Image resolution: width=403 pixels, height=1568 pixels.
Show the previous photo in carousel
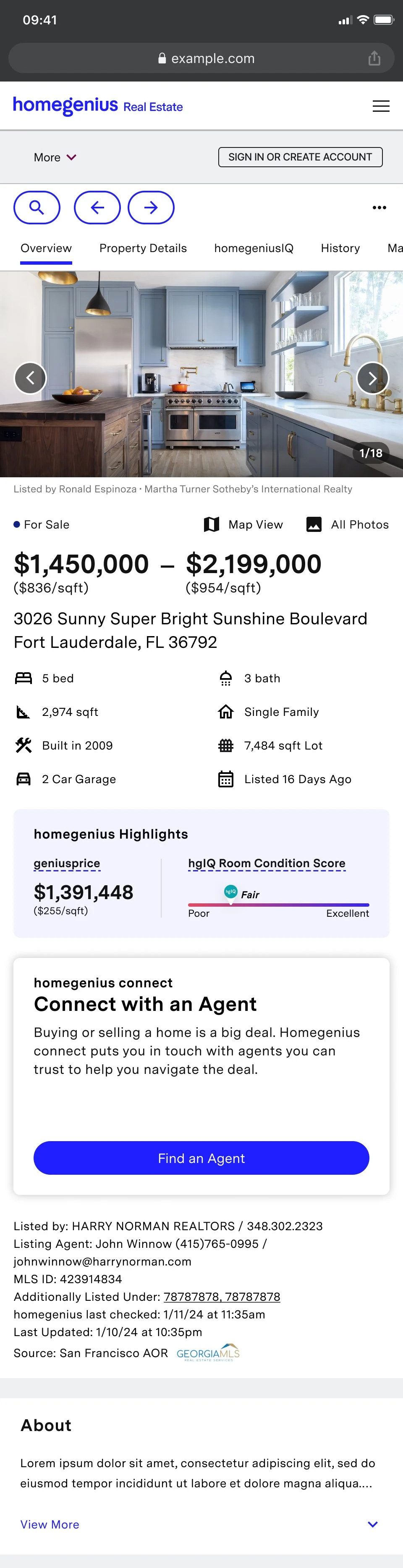pos(30,378)
